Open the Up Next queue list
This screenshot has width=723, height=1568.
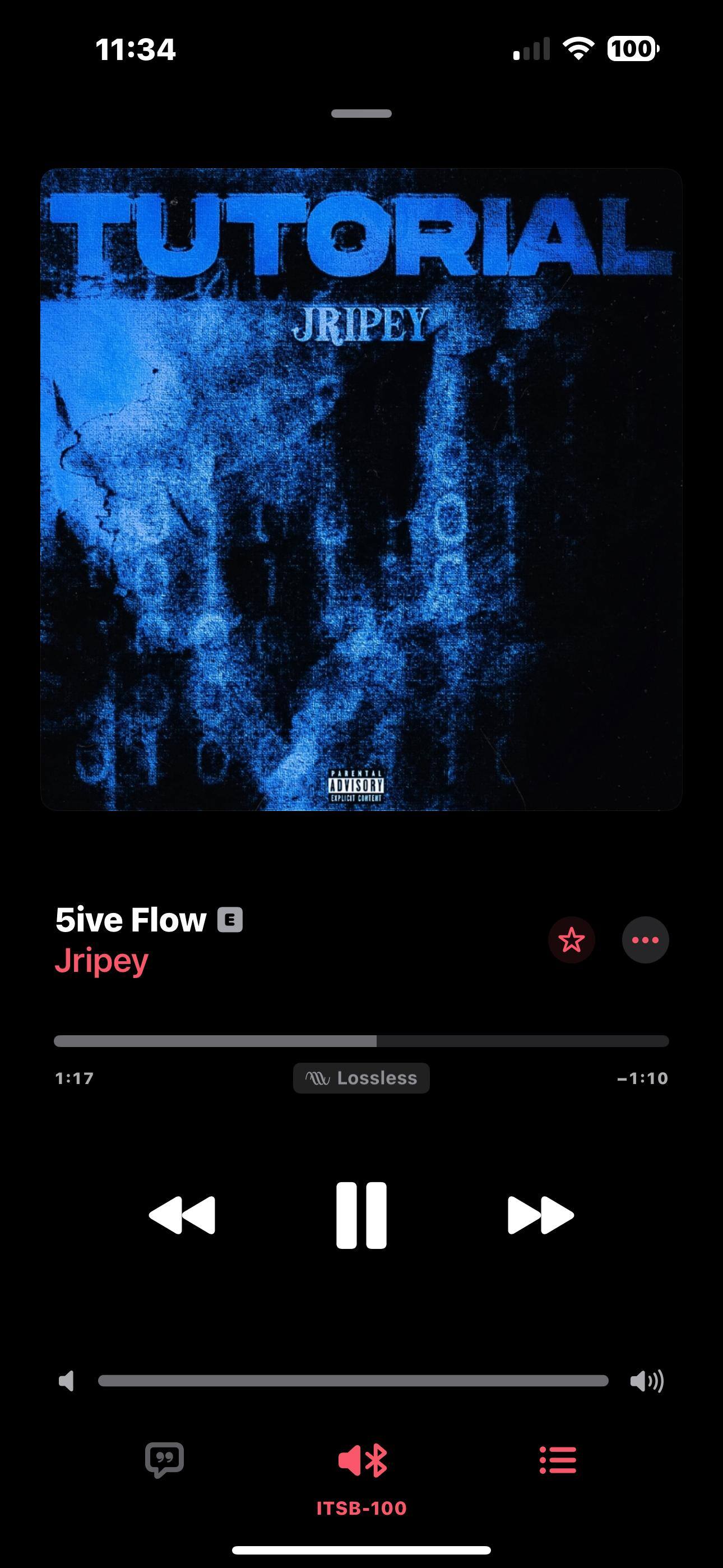558,1460
